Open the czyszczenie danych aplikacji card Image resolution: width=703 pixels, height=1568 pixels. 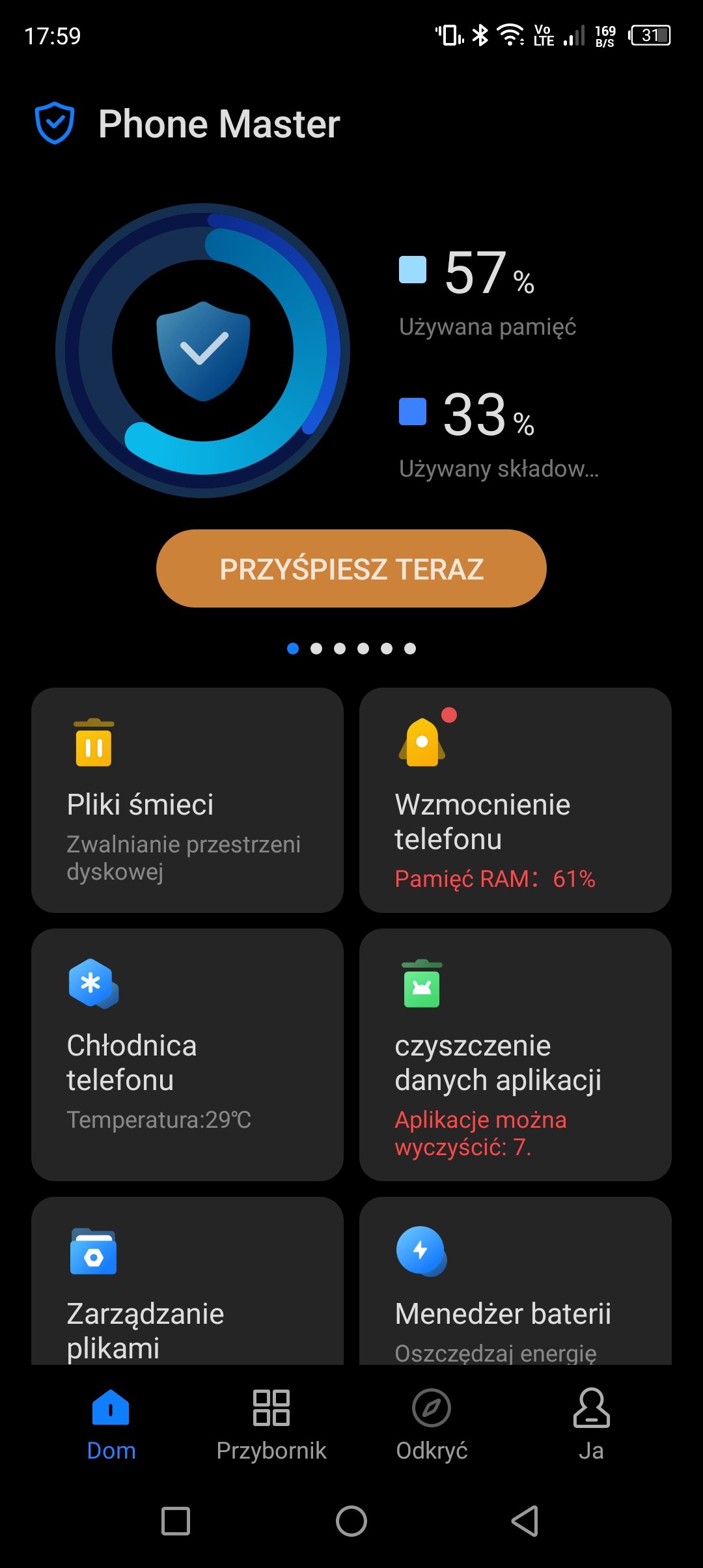pos(515,1054)
